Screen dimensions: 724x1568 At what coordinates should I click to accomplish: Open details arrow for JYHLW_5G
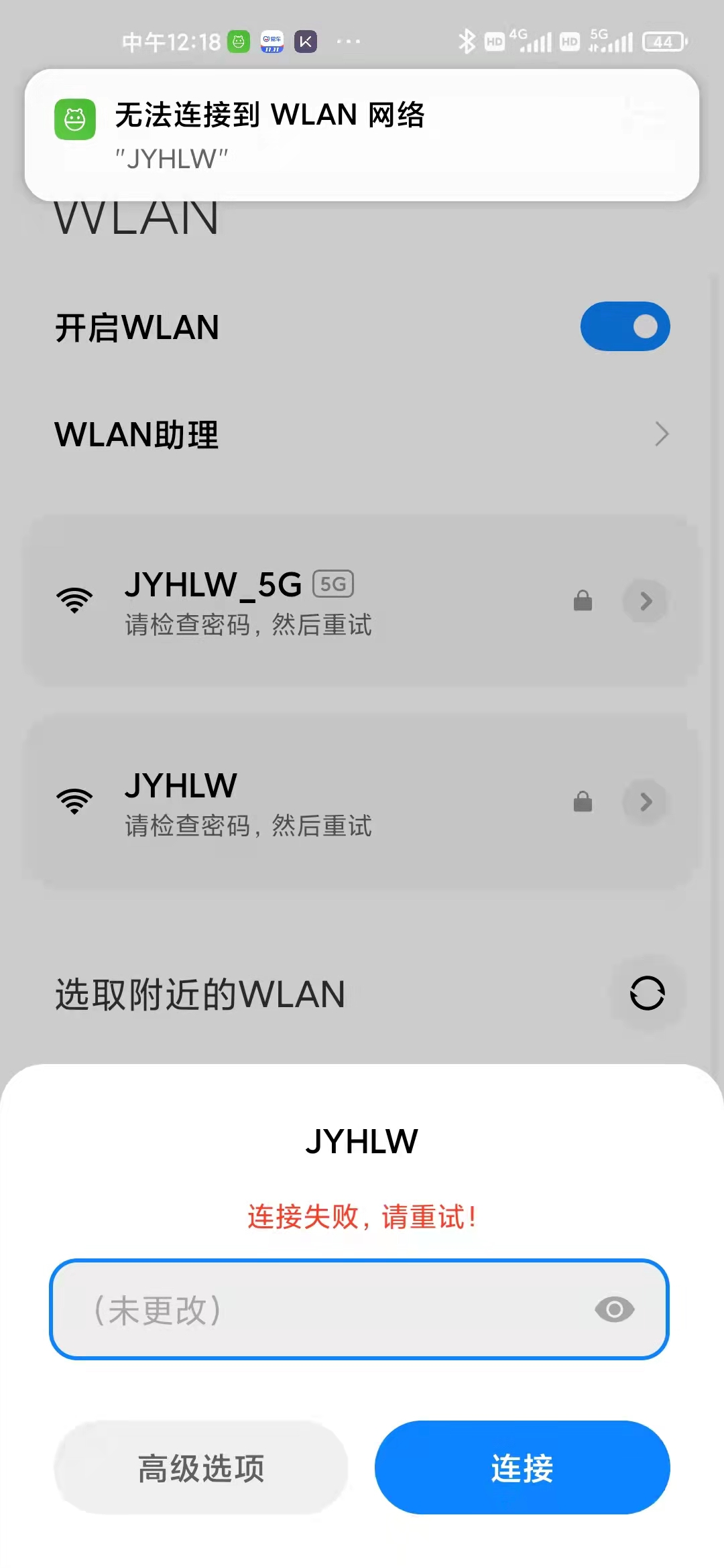point(646,601)
